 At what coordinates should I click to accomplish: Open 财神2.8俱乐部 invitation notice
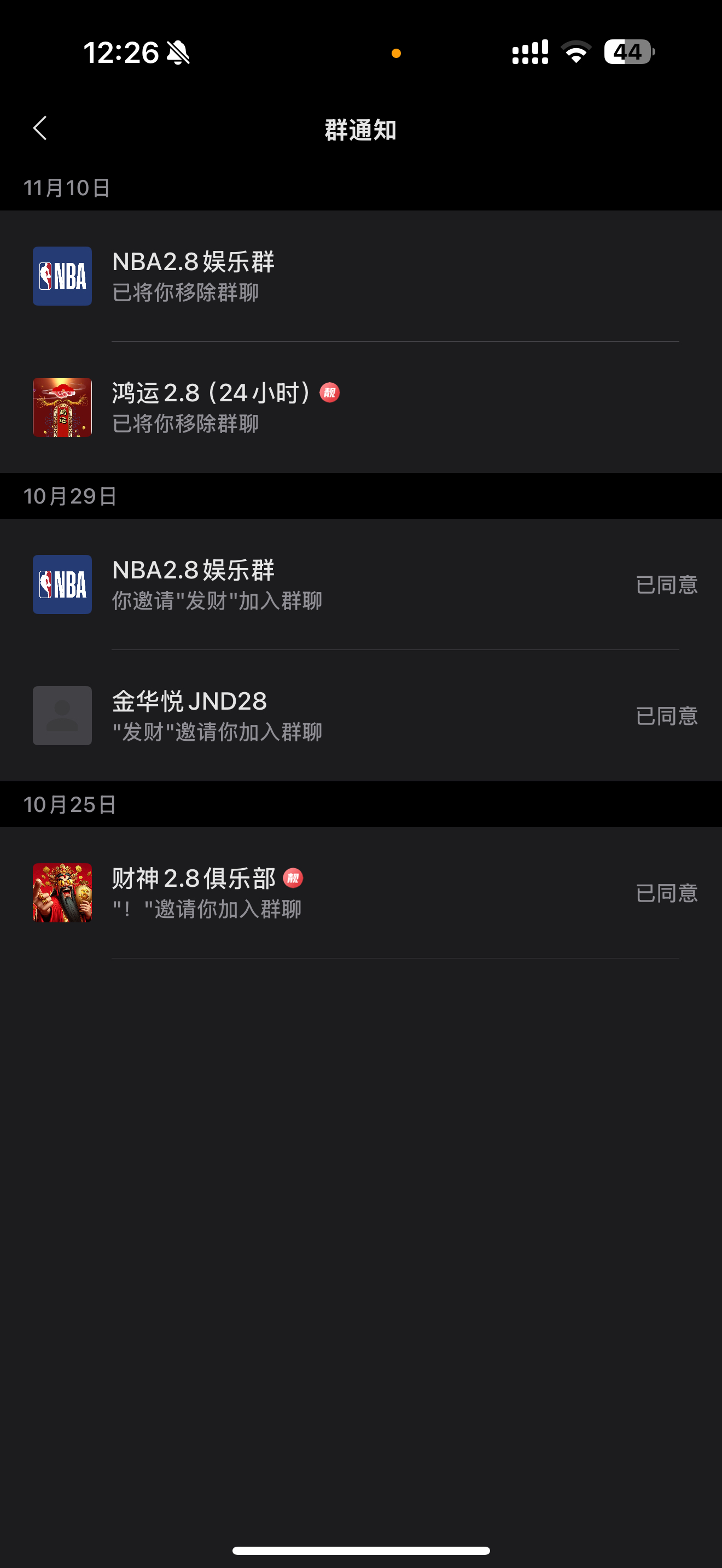[x=361, y=893]
